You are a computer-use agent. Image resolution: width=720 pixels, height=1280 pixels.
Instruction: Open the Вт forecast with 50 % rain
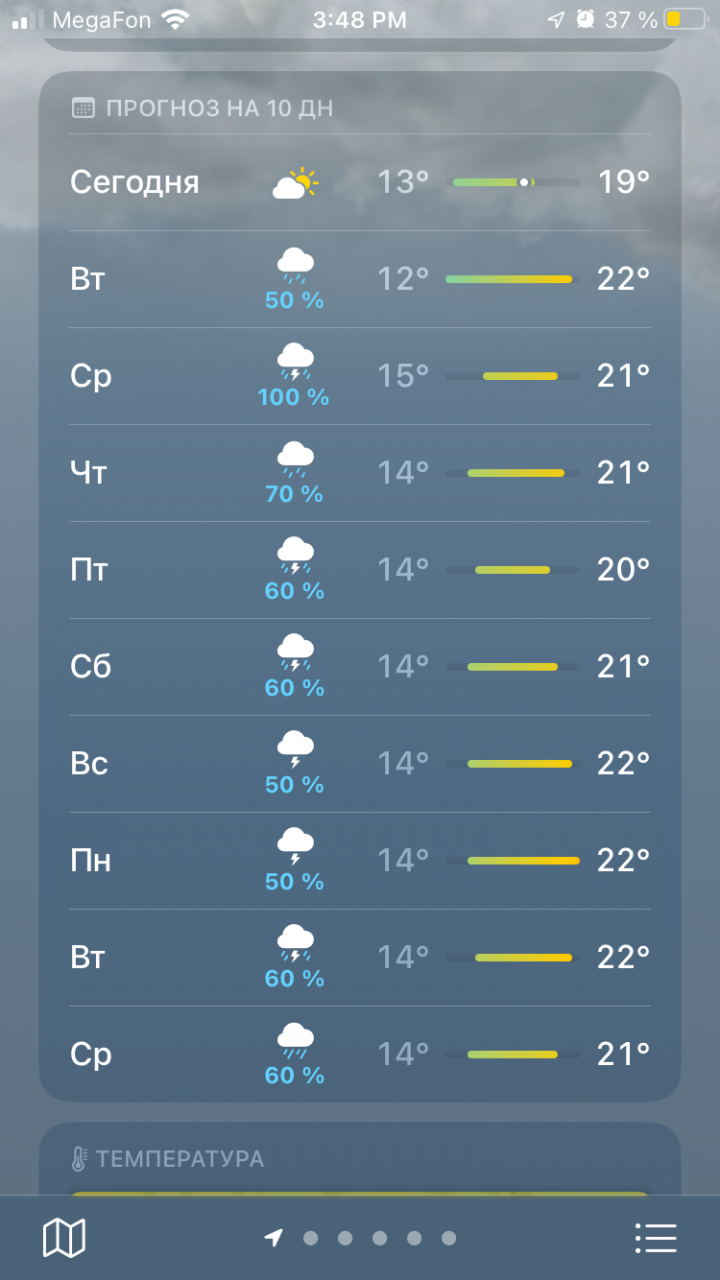pos(360,279)
